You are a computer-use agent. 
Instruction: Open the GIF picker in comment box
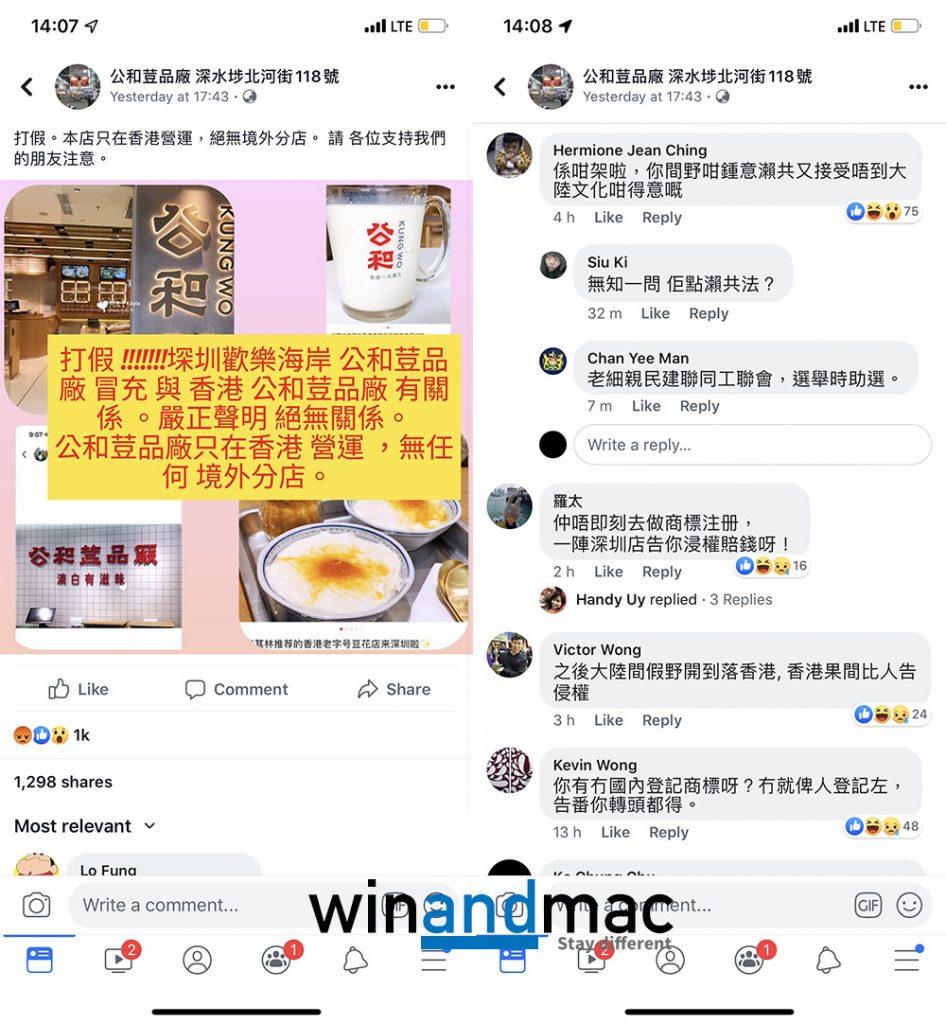[868, 906]
